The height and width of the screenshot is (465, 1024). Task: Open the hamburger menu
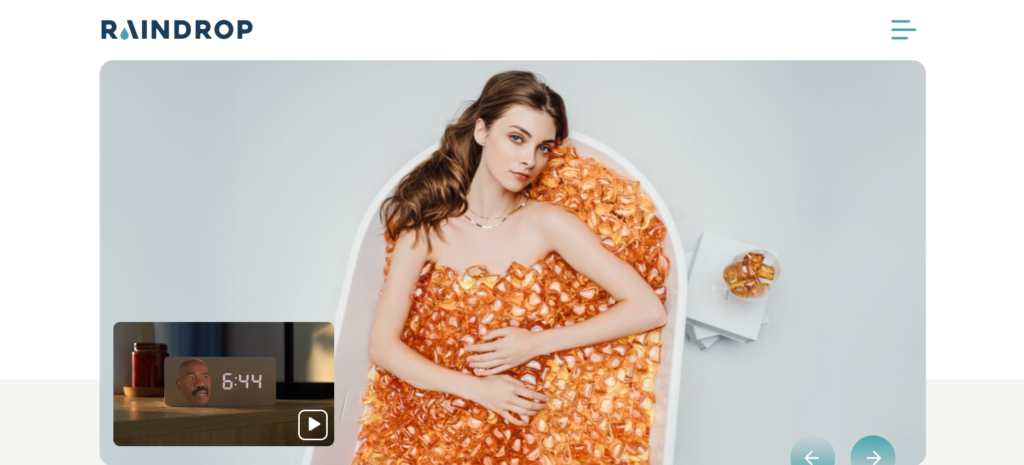[903, 30]
